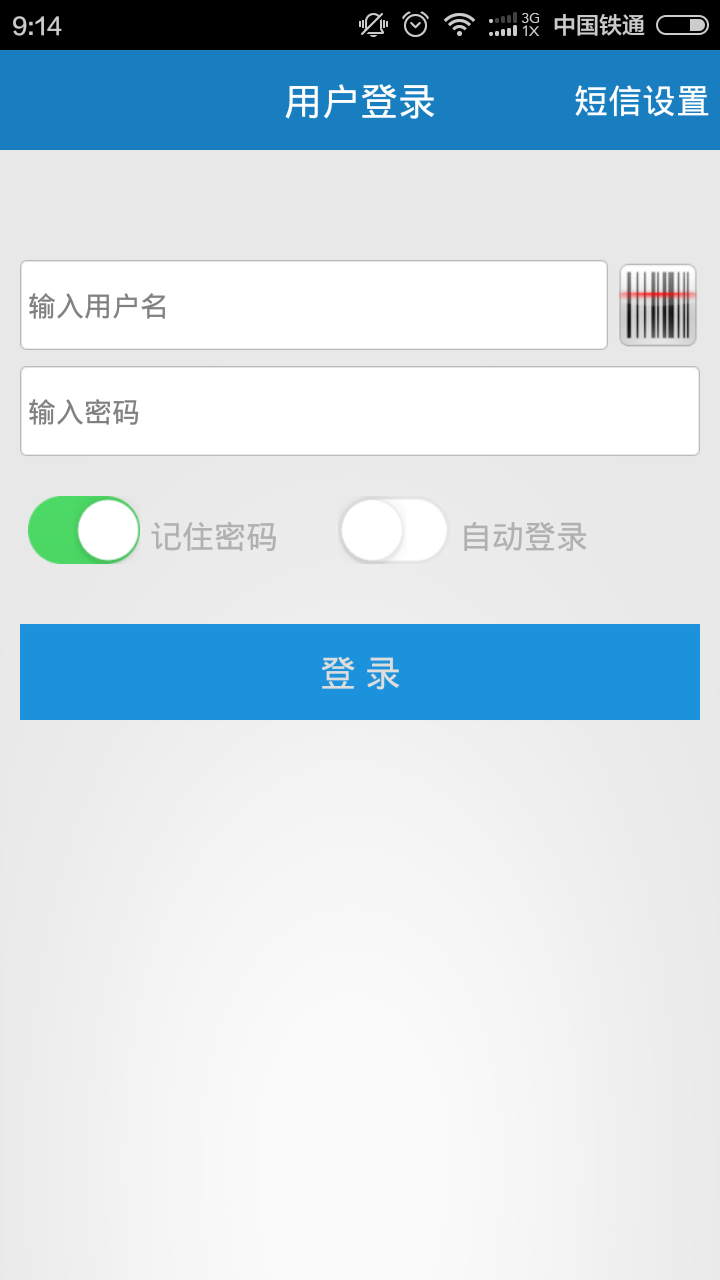Image resolution: width=720 pixels, height=1280 pixels.
Task: Select the 输入密码 password field
Action: pos(359,411)
